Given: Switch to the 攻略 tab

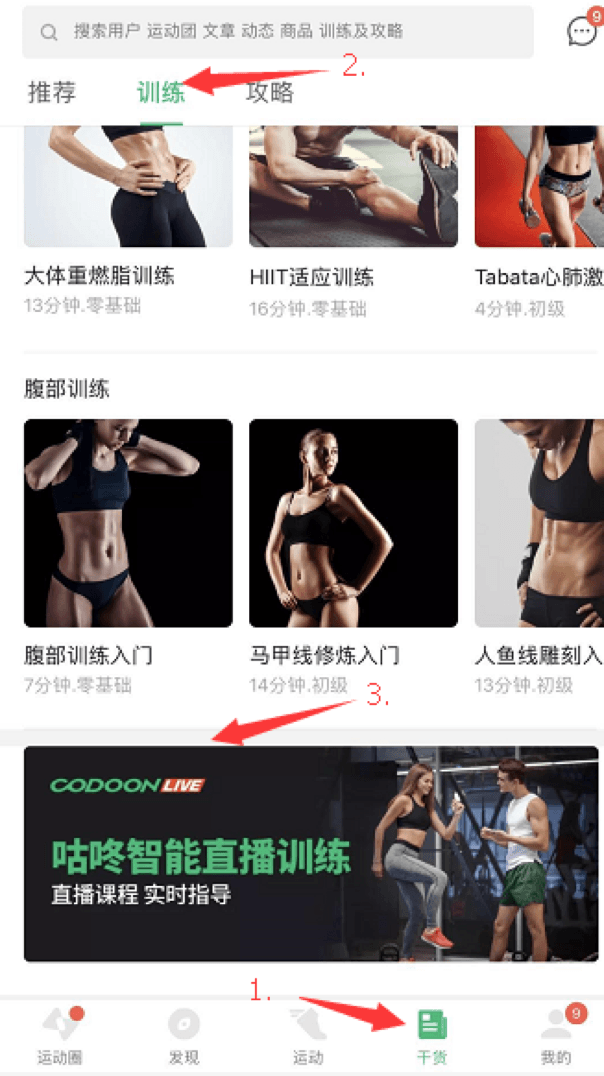Looking at the screenshot, I should (271, 93).
